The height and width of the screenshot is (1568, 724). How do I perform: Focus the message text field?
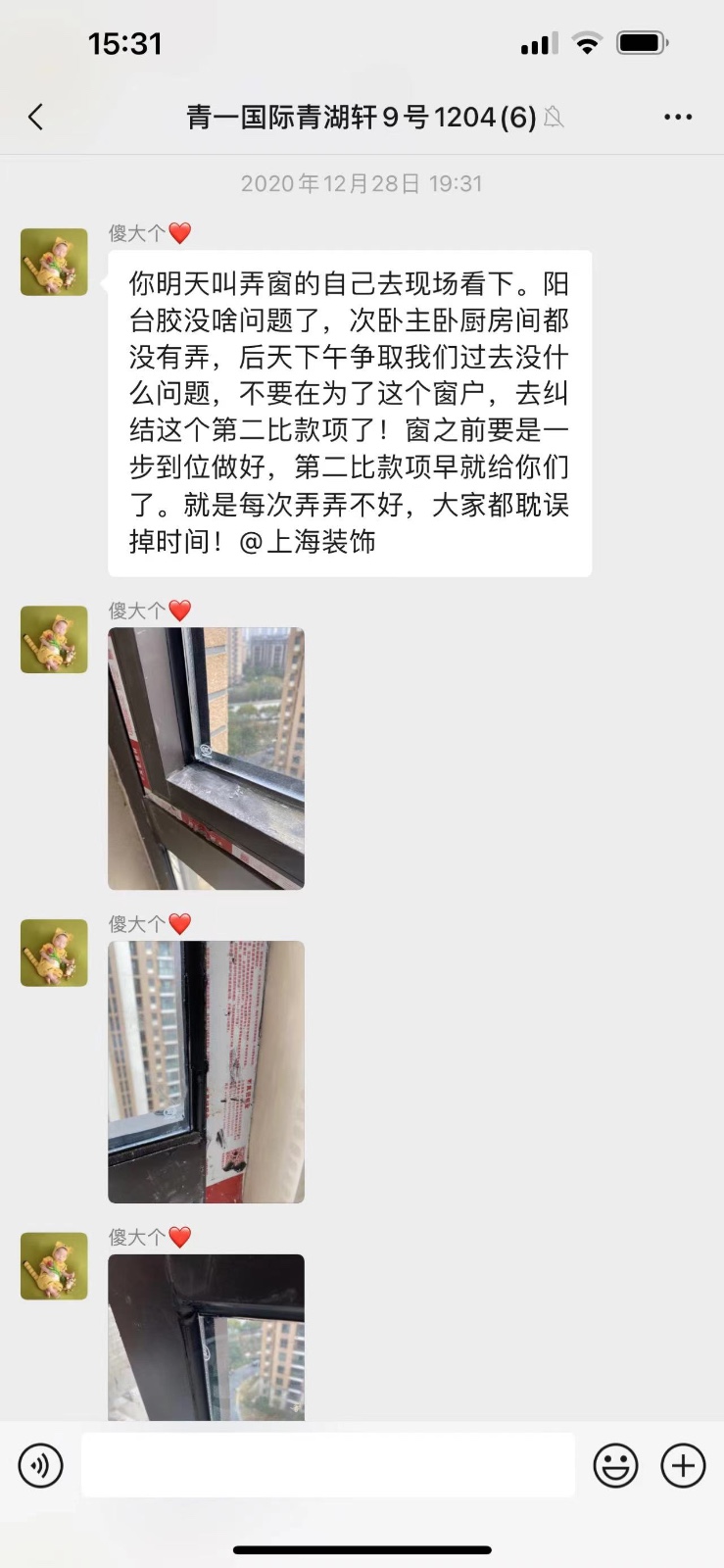tap(327, 1466)
